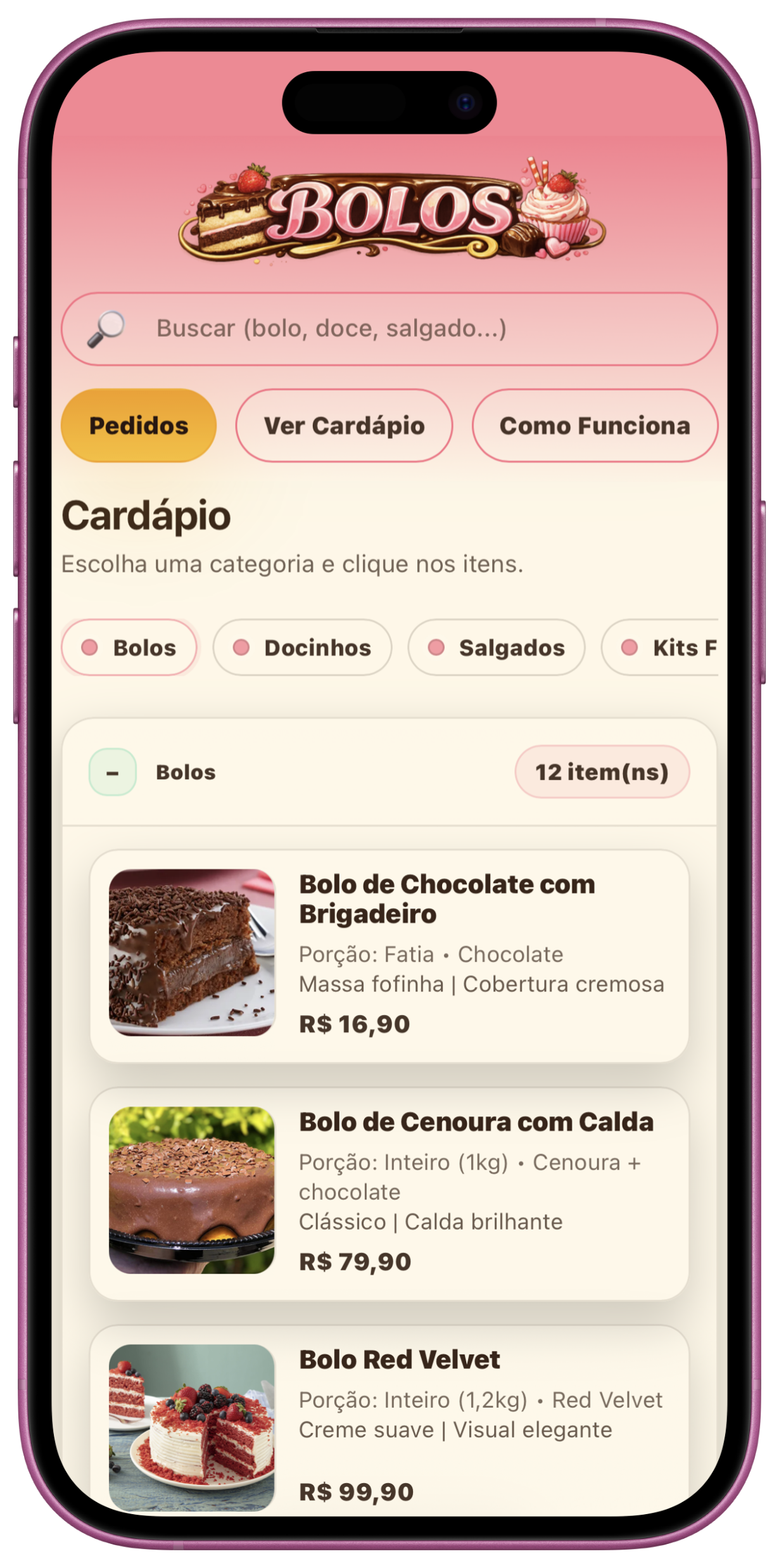Open the Como Funciona tab
779x1568 pixels.
[x=595, y=426]
